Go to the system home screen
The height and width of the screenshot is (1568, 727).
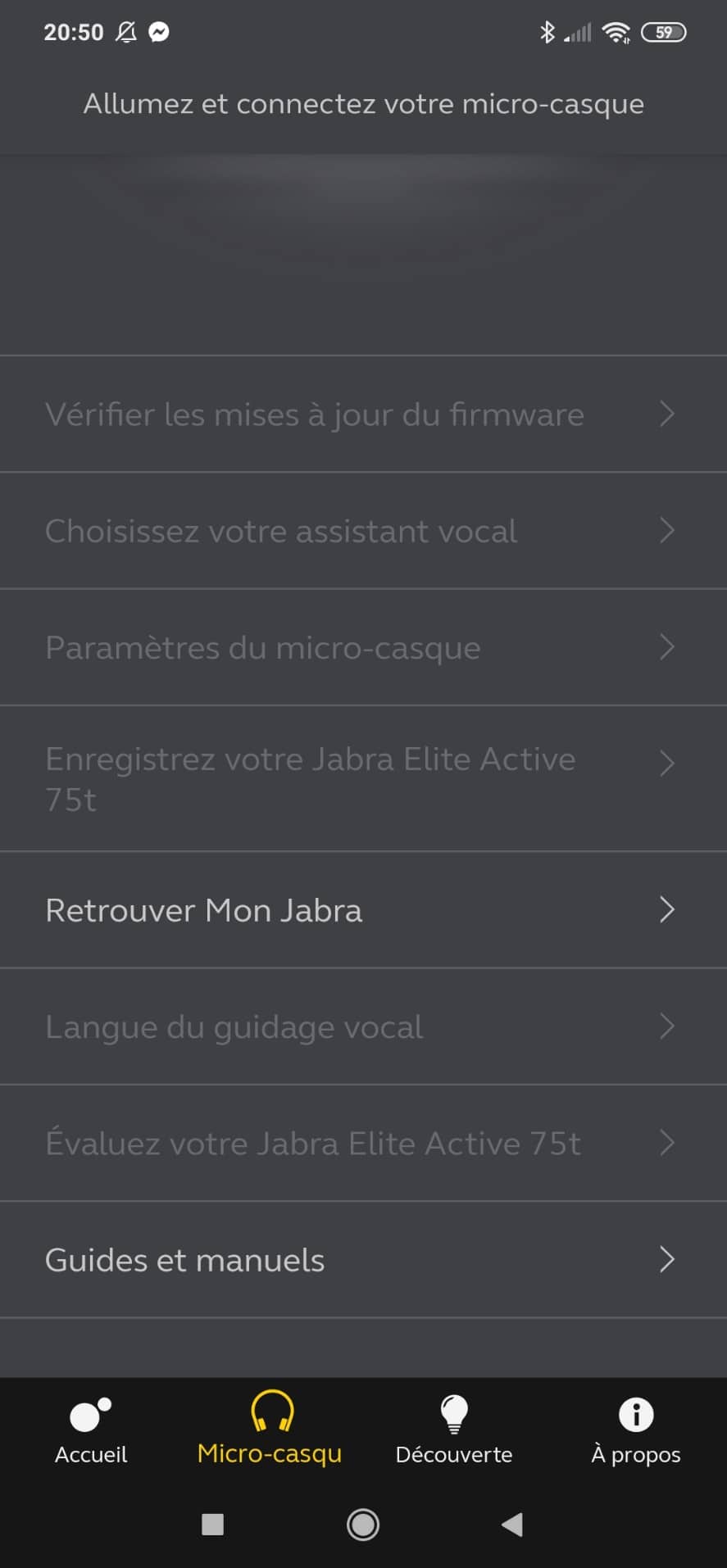pos(363,1525)
